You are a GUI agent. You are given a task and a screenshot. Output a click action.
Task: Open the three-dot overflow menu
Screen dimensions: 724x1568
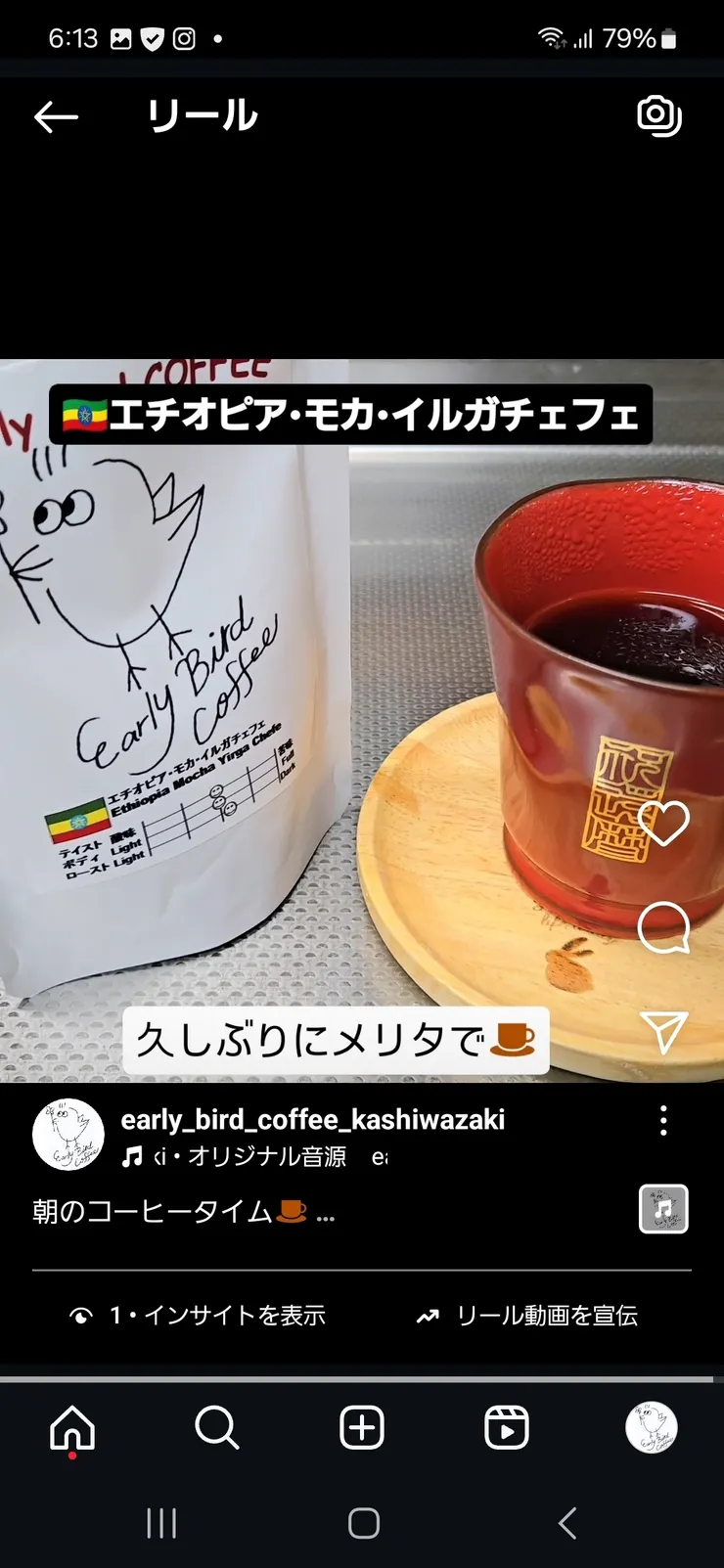(x=663, y=1121)
